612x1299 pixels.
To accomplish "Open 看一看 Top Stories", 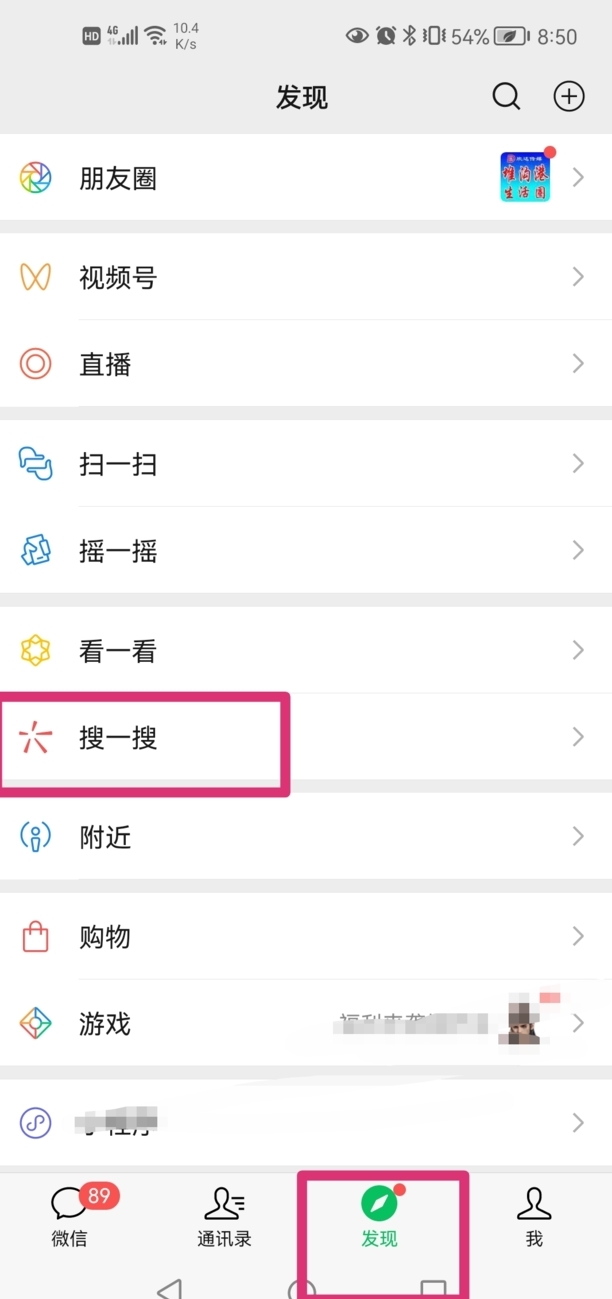I will (306, 651).
